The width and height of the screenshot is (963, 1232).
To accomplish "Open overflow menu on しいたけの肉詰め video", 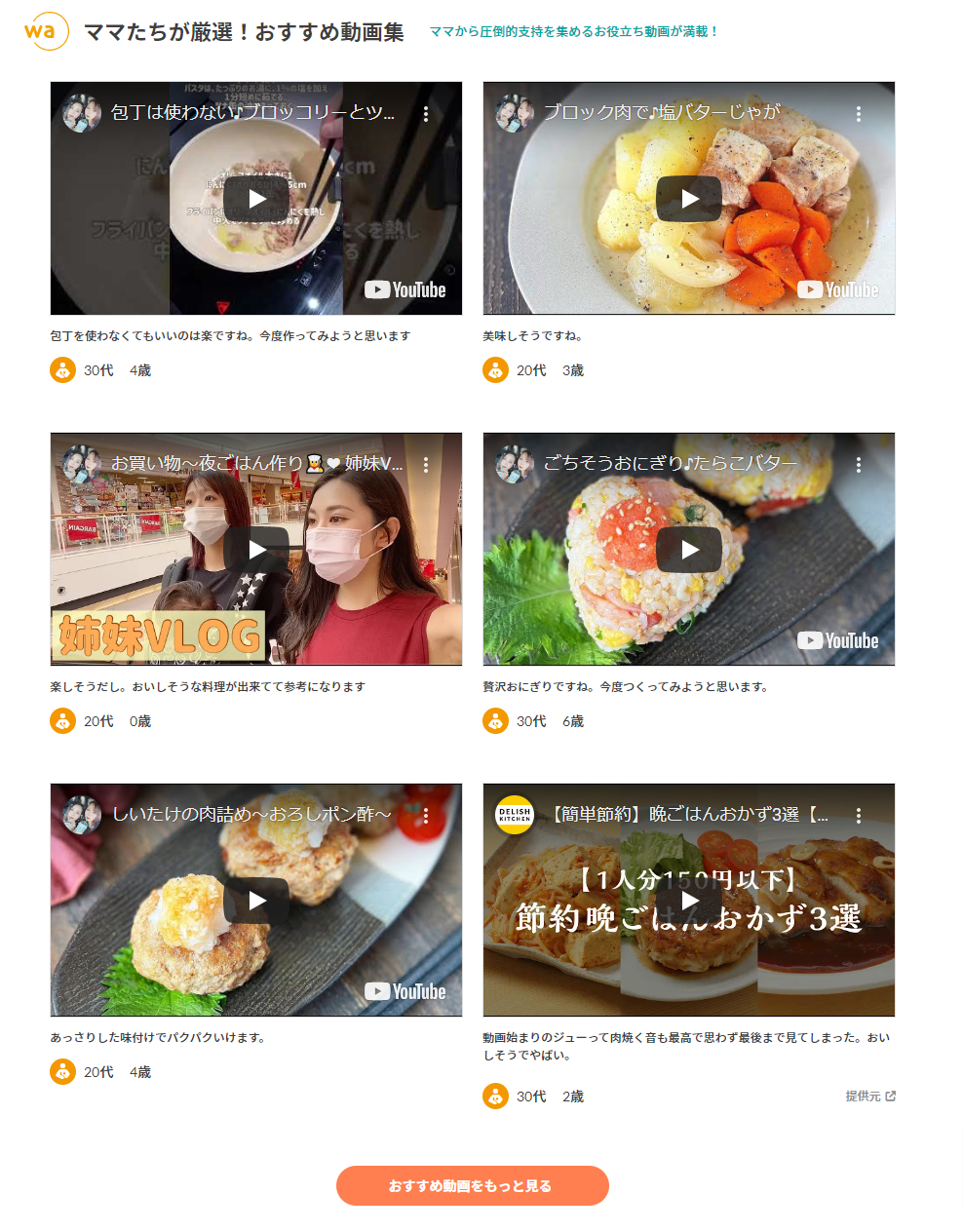I will pos(426,816).
